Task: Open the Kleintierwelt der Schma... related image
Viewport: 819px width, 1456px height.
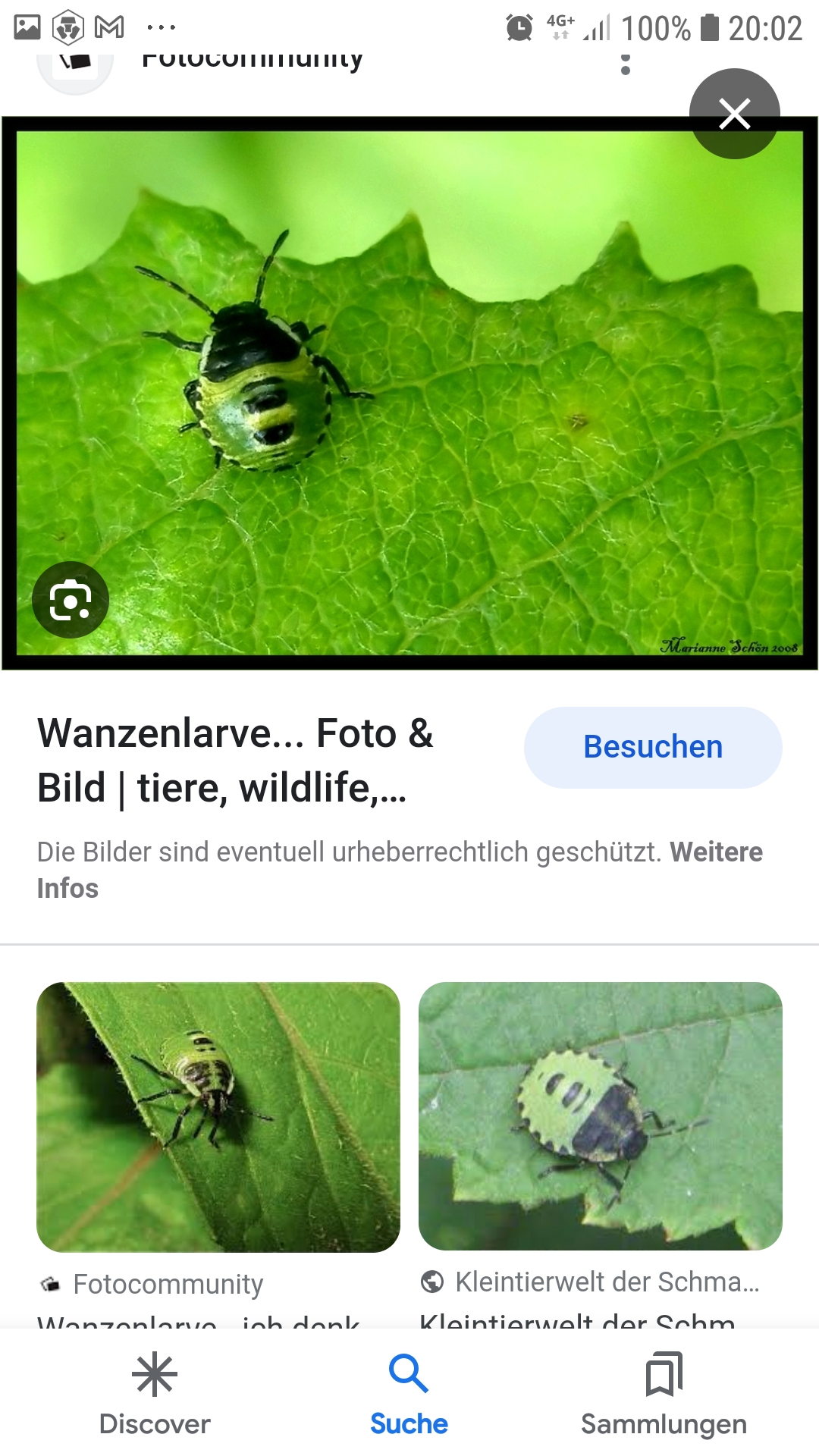Action: pos(601,1116)
